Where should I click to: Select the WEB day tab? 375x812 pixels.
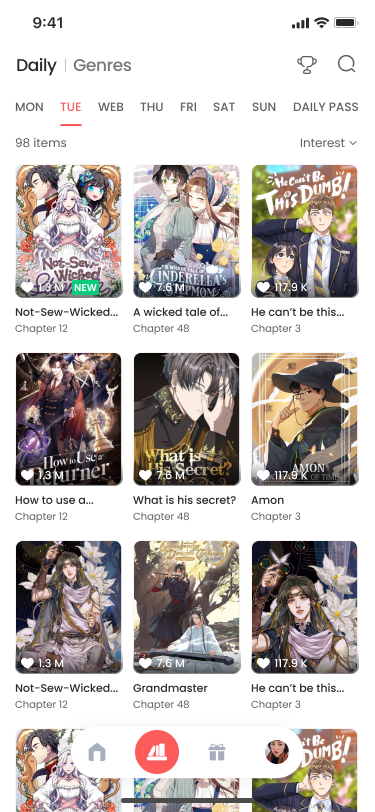(x=111, y=107)
